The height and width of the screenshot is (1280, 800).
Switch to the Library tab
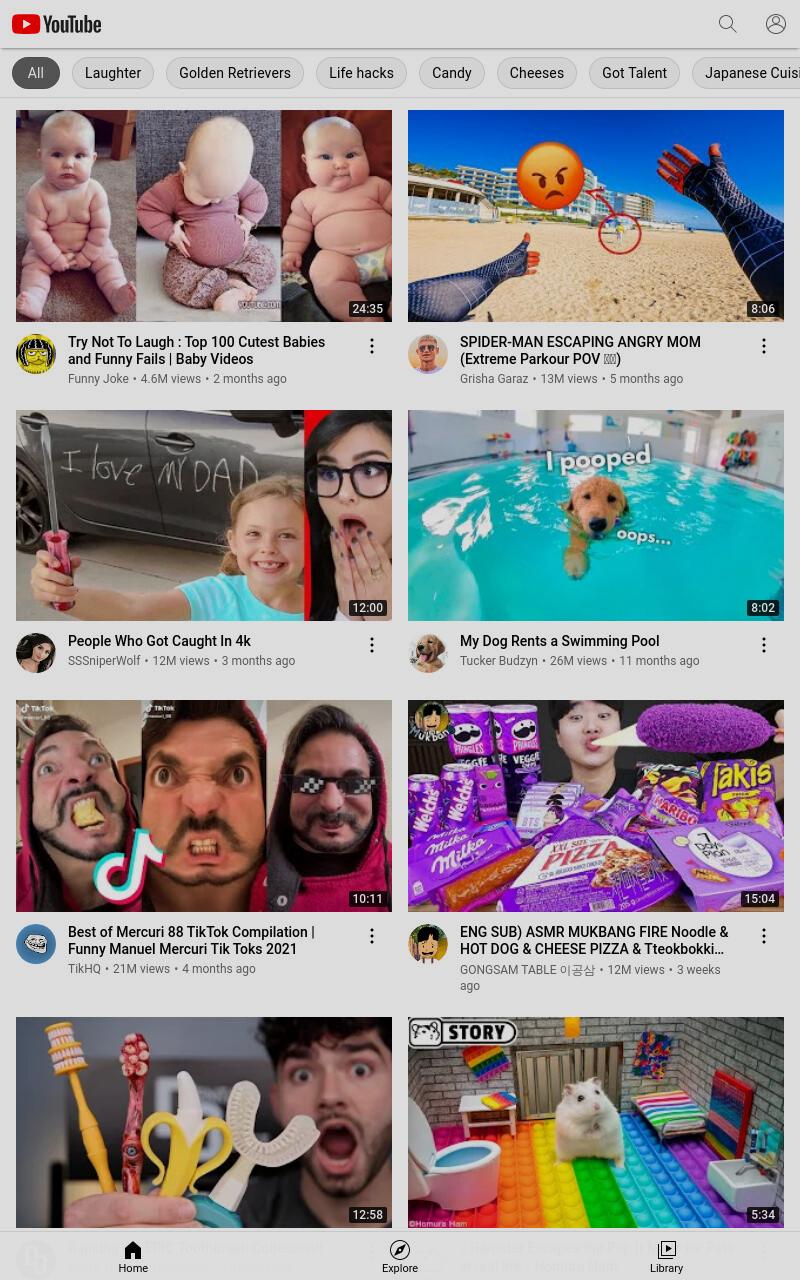666,1256
